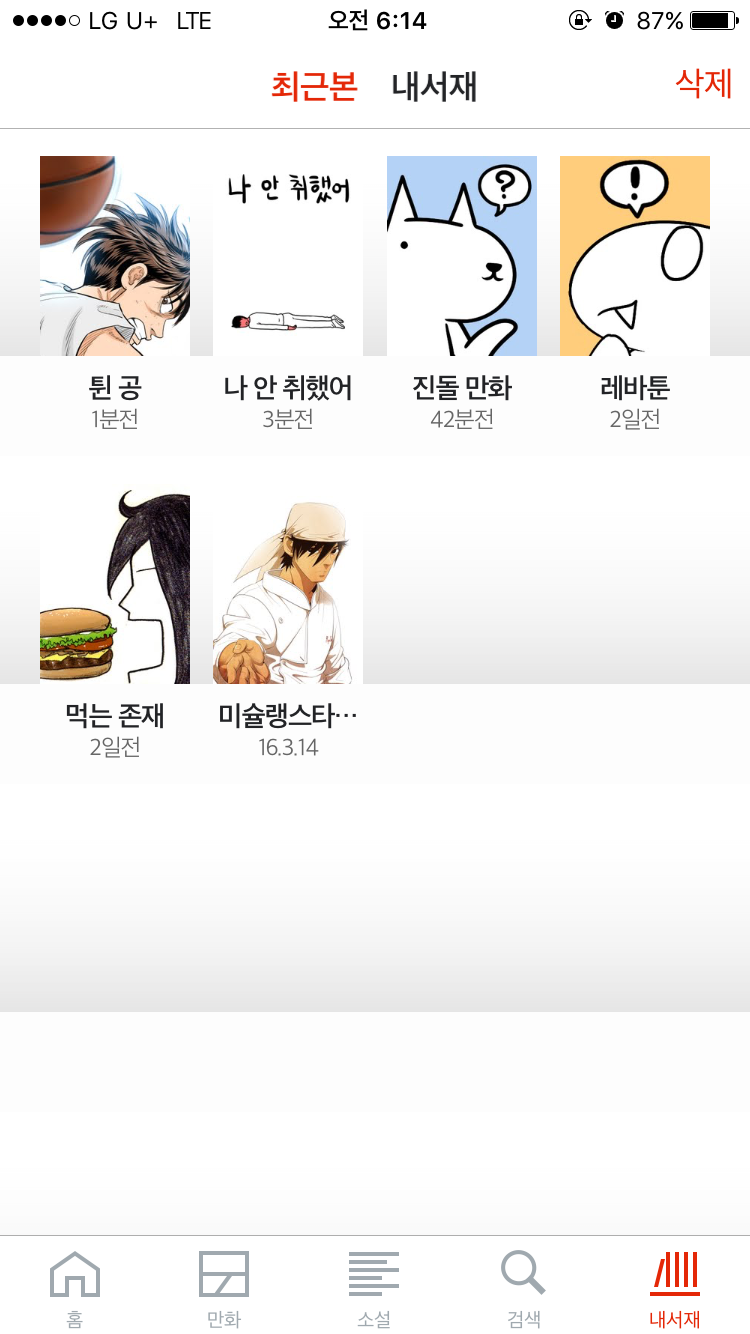Image resolution: width=750 pixels, height=1334 pixels.
Task: Go to the 홈 tab
Action: tap(75, 1288)
